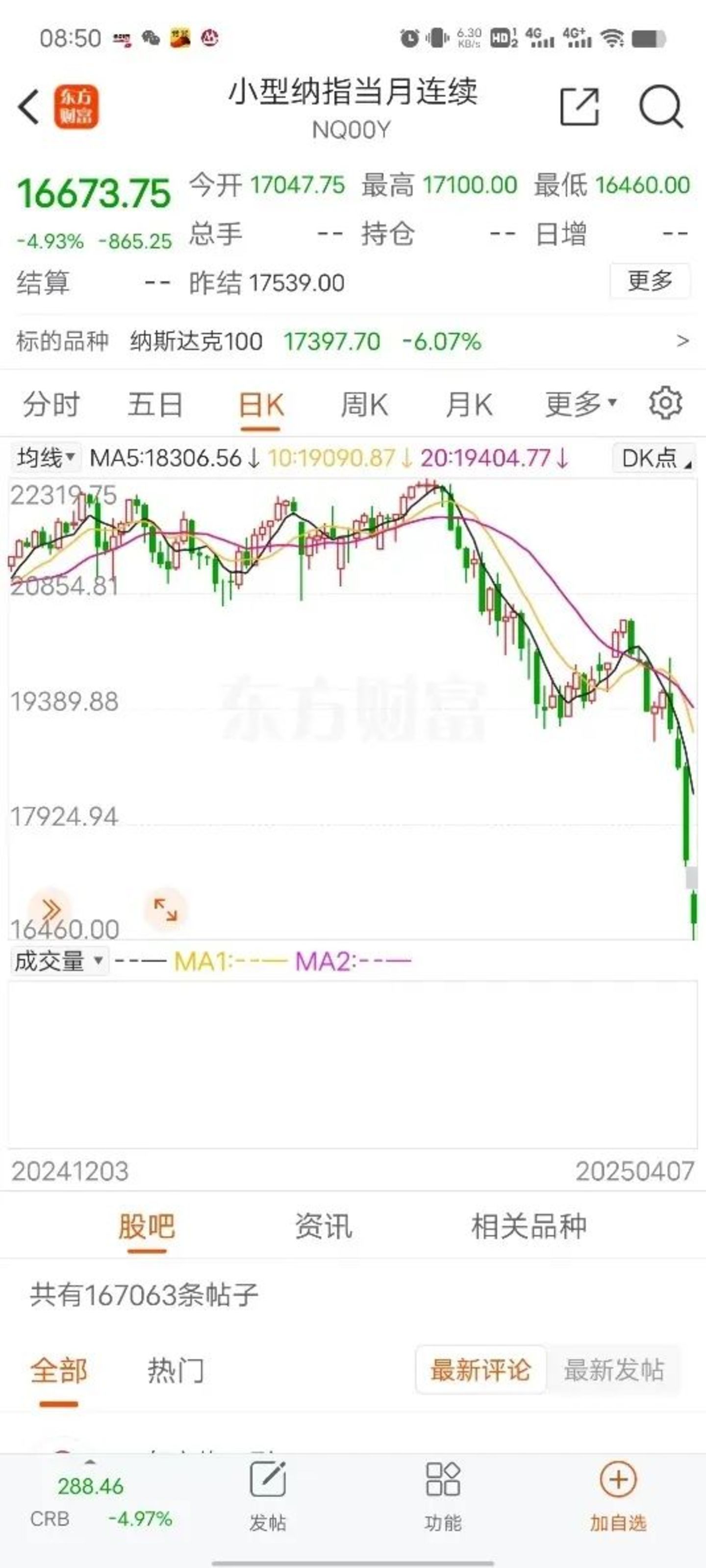Select the 月K chart tab
Viewport: 706px width, 1568px height.
point(468,405)
